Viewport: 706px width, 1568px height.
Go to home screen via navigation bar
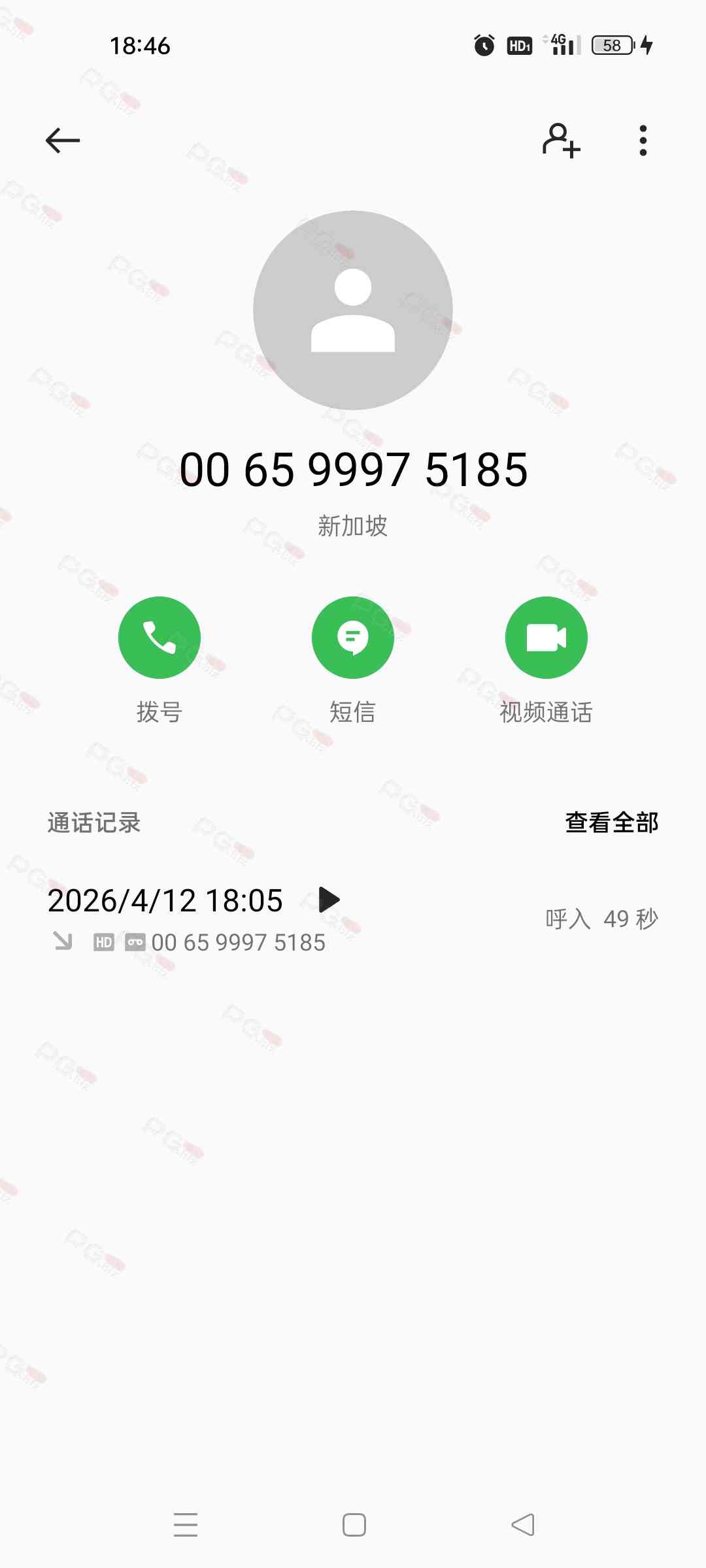click(354, 1525)
